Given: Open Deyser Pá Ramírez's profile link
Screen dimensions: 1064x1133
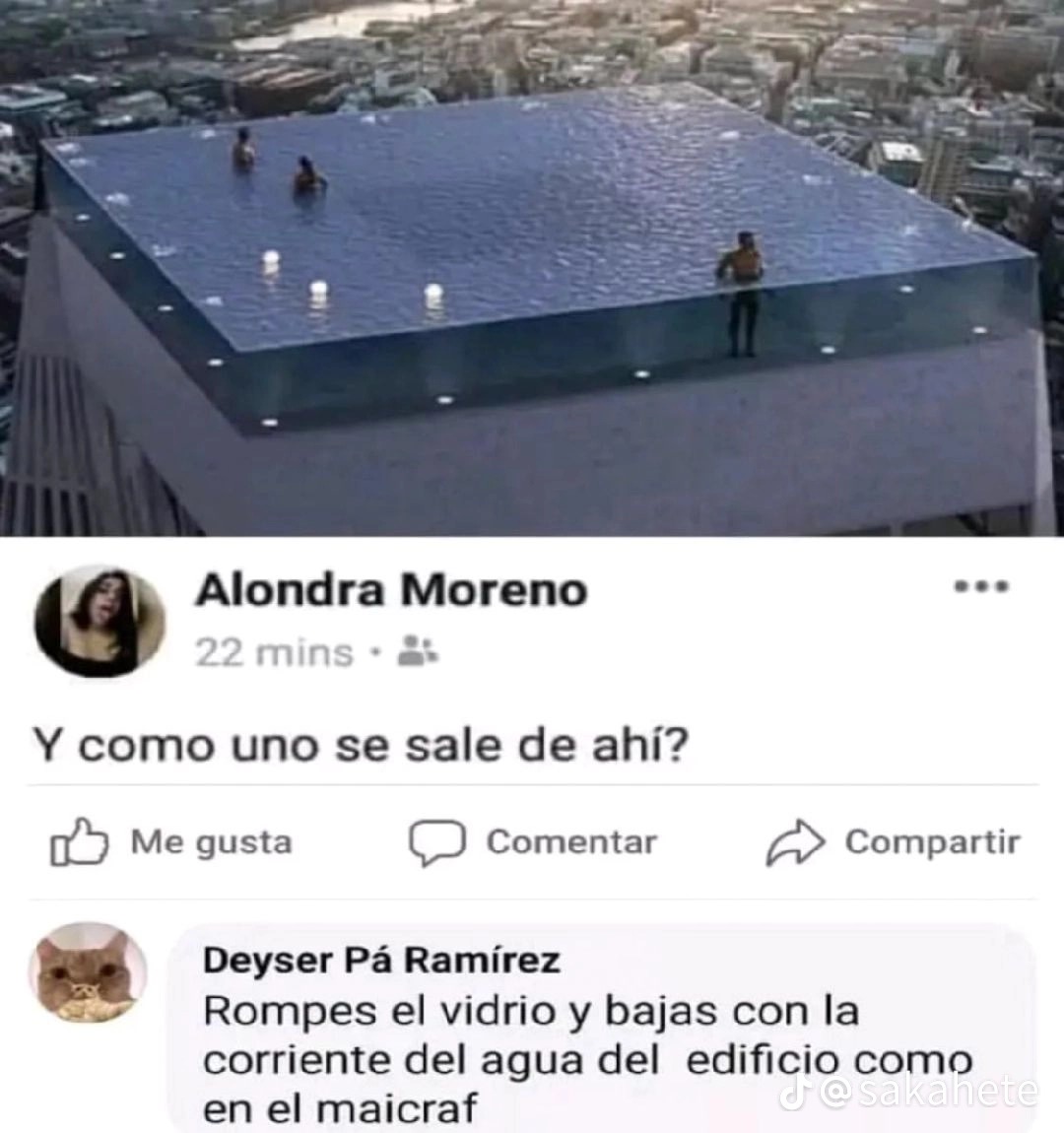Looking at the screenshot, I should pyautogui.click(x=381, y=959).
